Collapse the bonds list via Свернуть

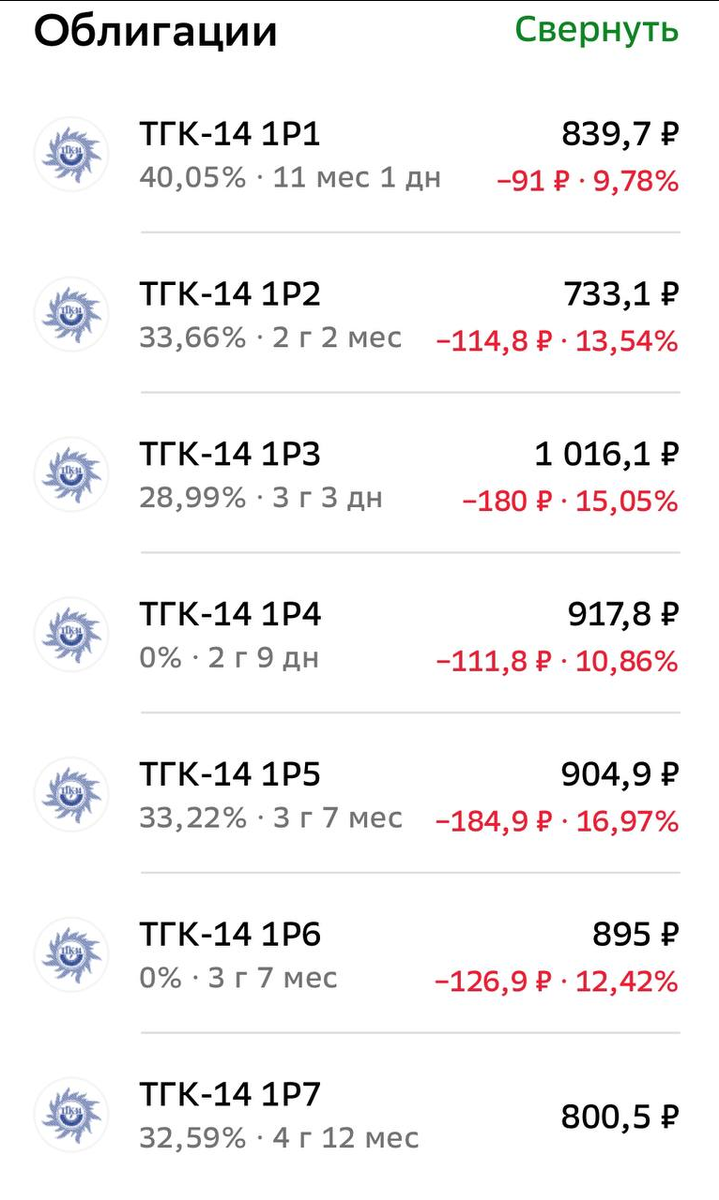(596, 30)
